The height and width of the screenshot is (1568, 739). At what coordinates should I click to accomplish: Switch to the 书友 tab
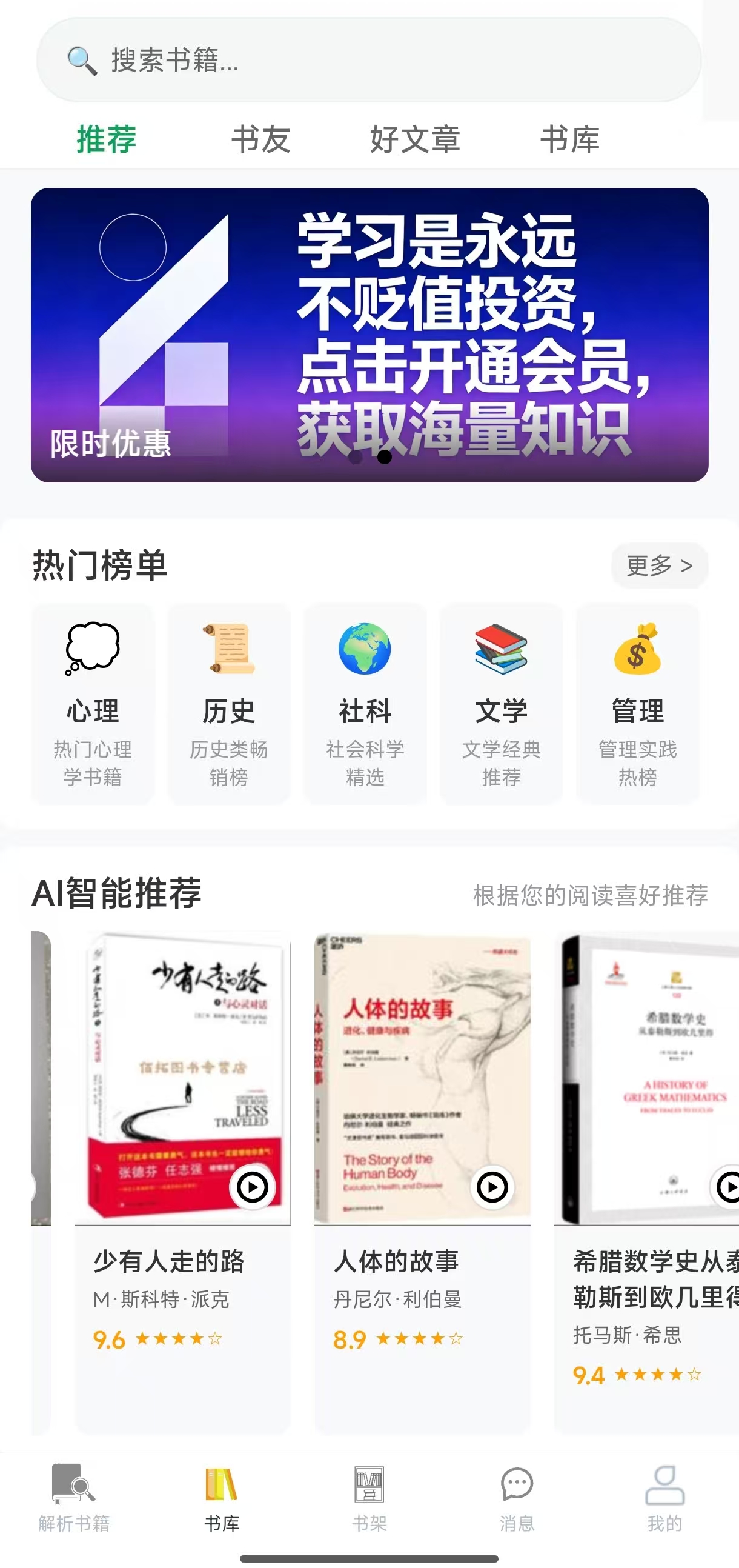pos(260,139)
